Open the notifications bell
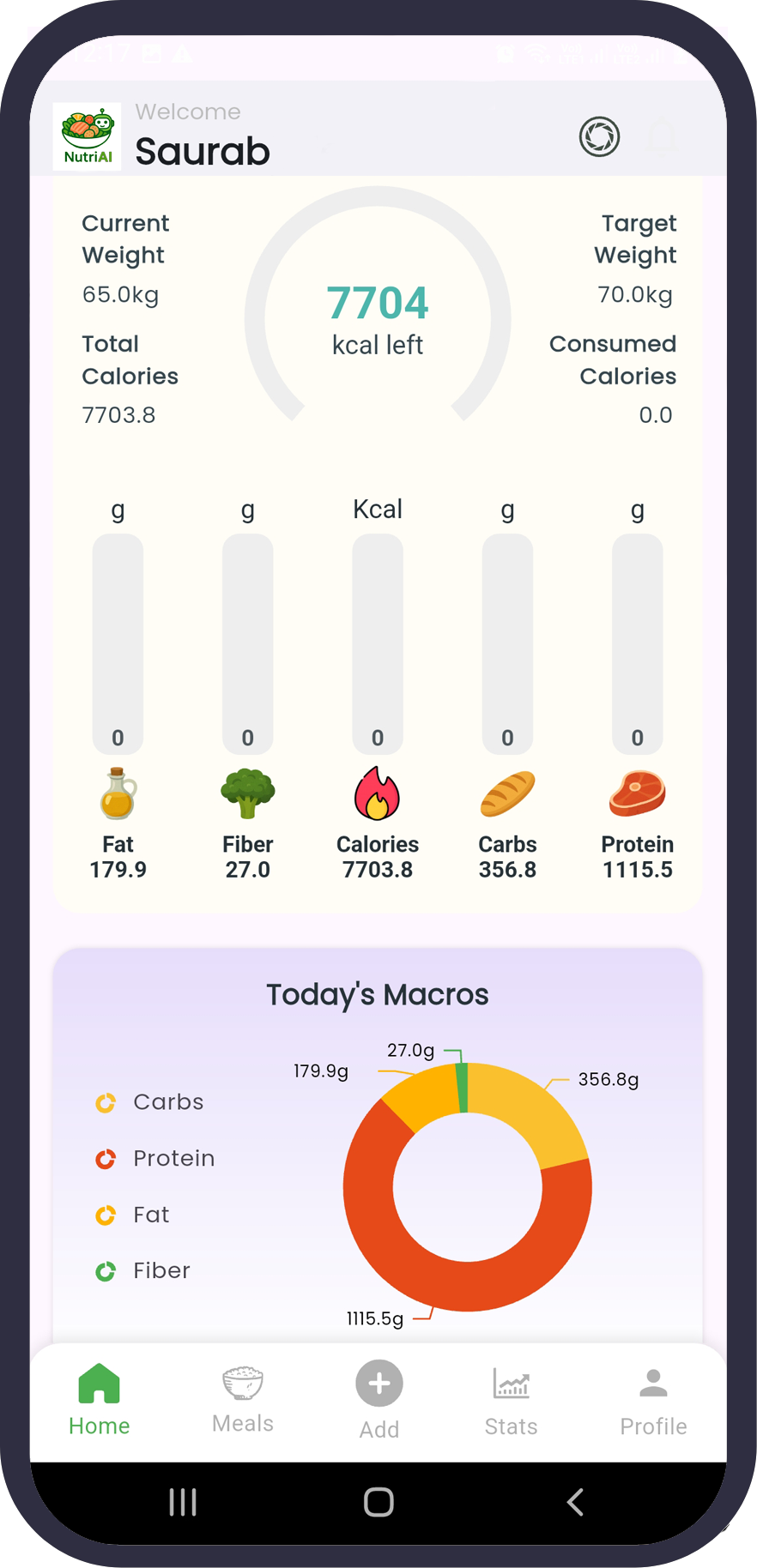The width and height of the screenshot is (757, 1568). tap(662, 137)
